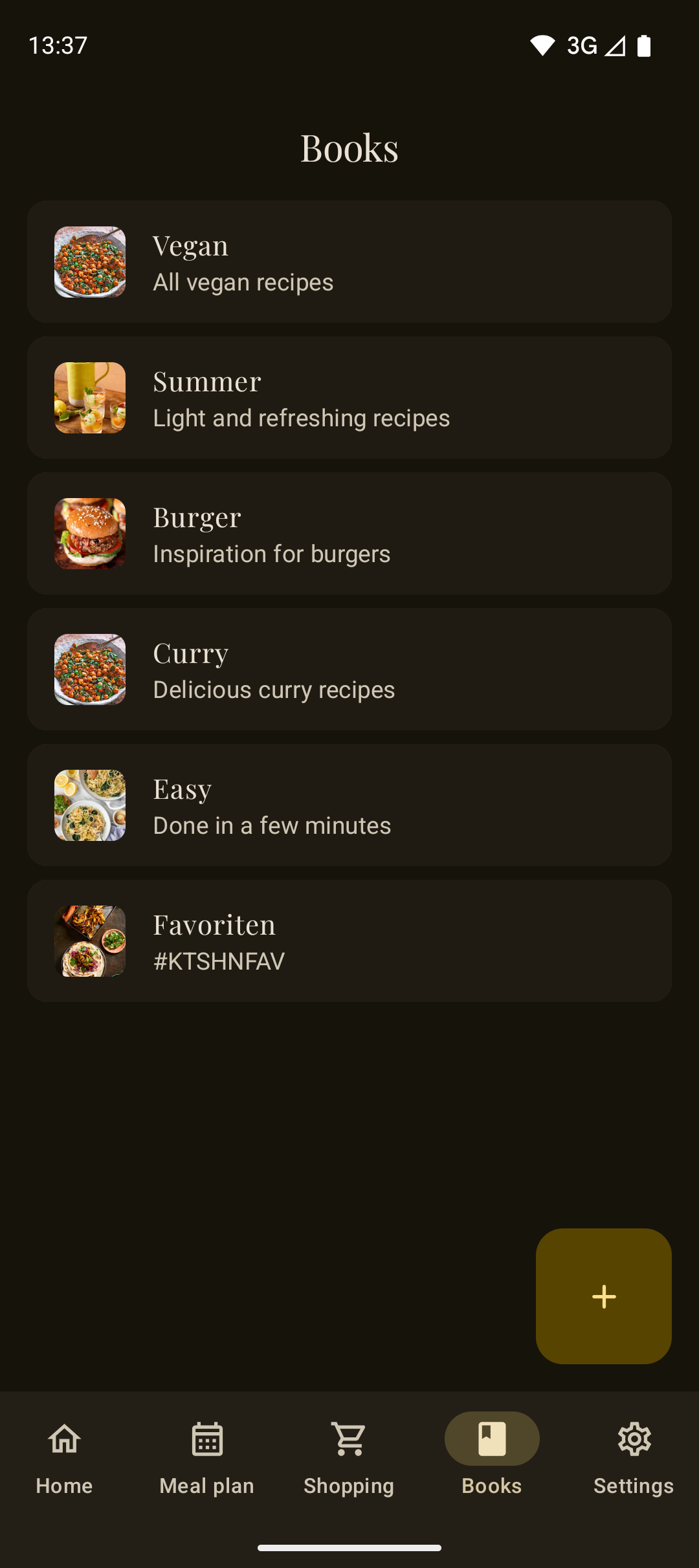
Task: View the Curry recipe book
Action: coord(349,670)
